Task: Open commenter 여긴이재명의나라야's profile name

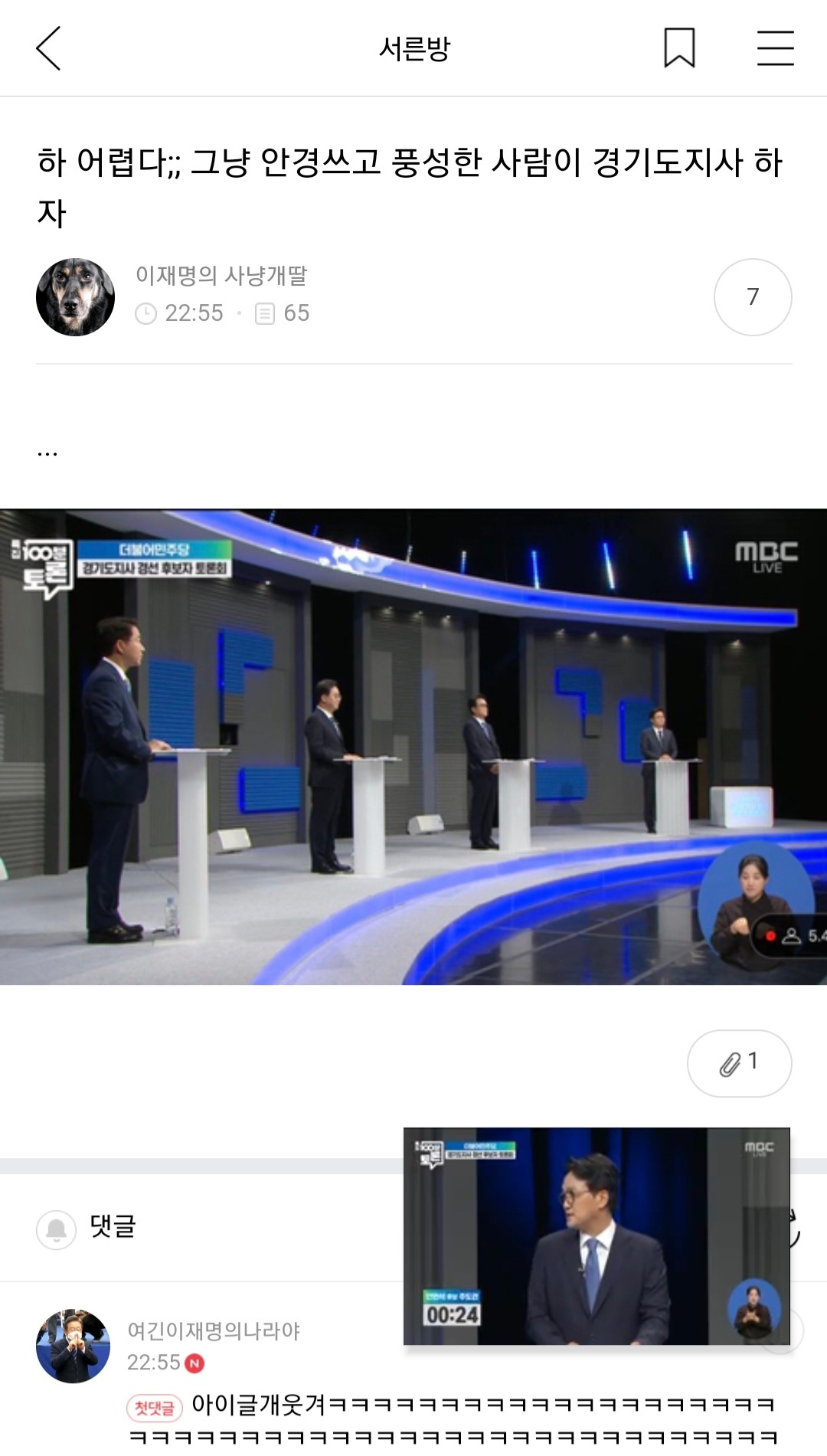Action: pos(214,1330)
